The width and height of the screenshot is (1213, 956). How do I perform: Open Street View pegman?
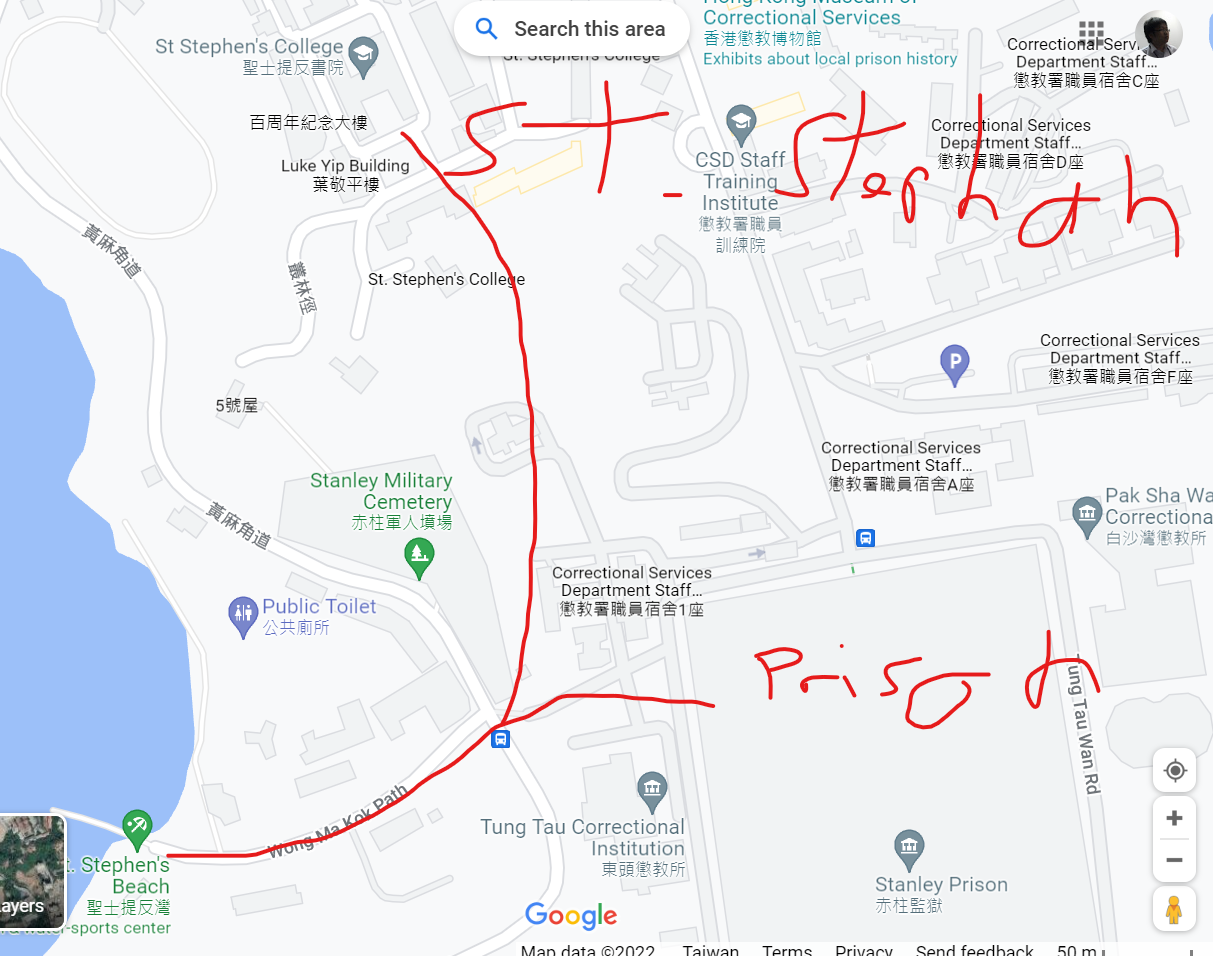(x=1174, y=910)
